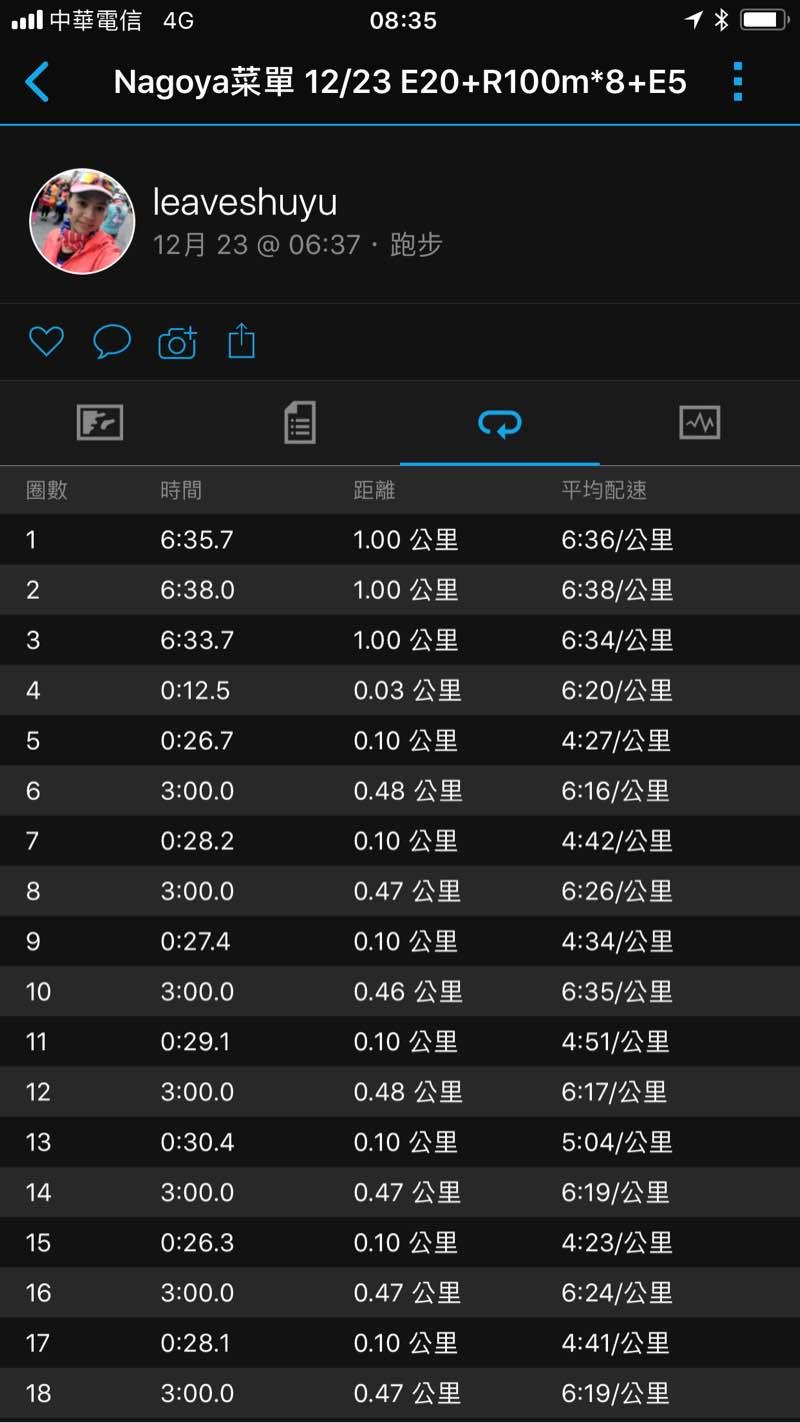The width and height of the screenshot is (800, 1423).
Task: Comment on this activity
Action: click(112, 342)
